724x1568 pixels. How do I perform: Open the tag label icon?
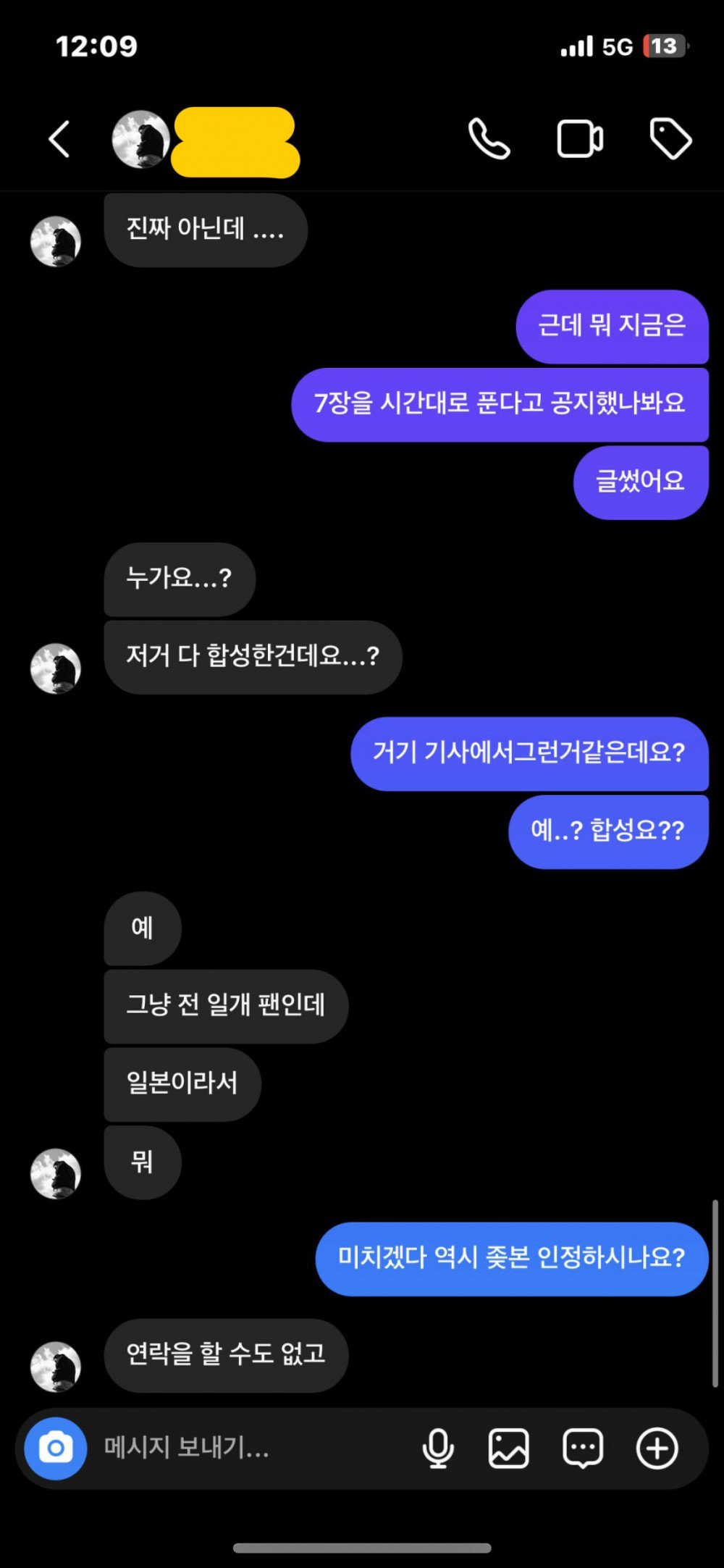pos(670,138)
